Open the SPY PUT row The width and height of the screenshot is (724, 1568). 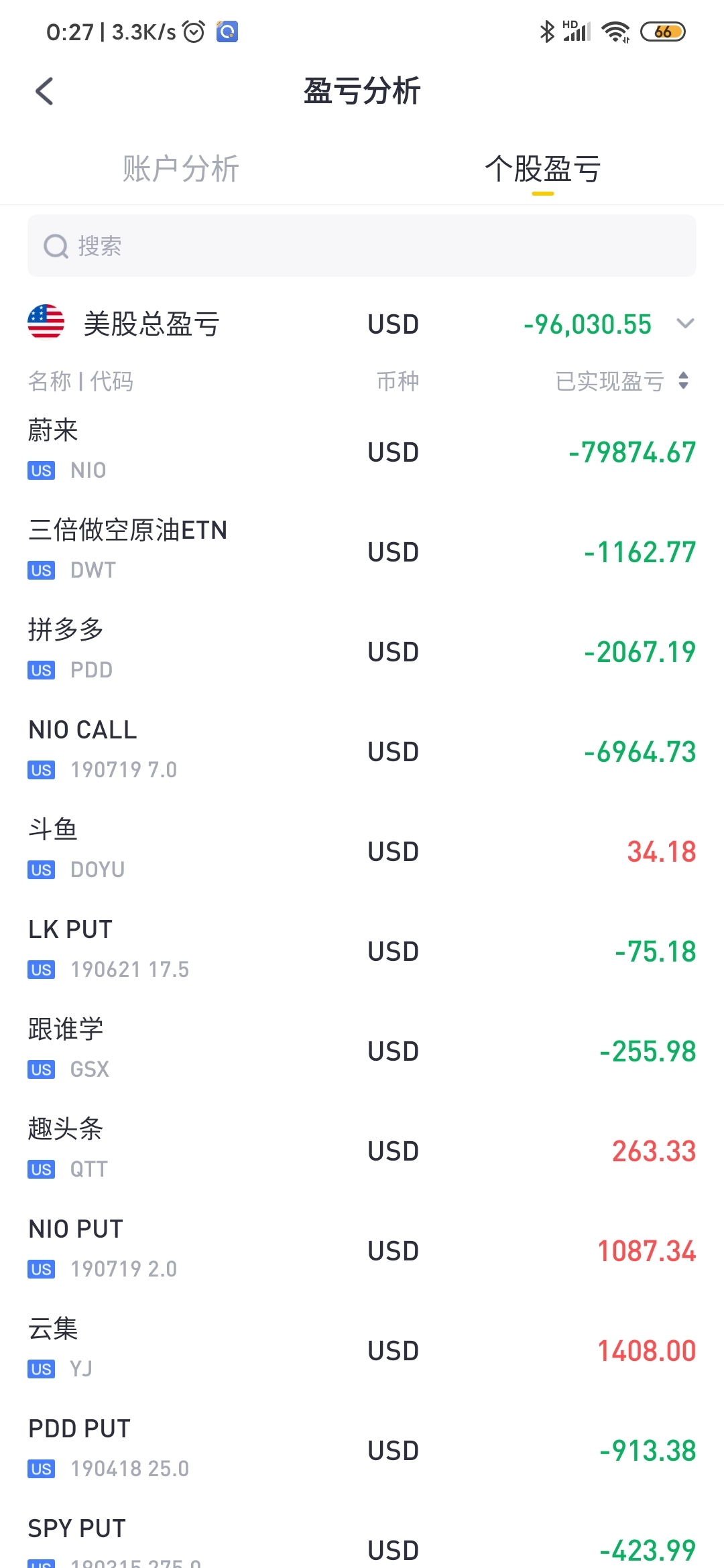(362, 1541)
